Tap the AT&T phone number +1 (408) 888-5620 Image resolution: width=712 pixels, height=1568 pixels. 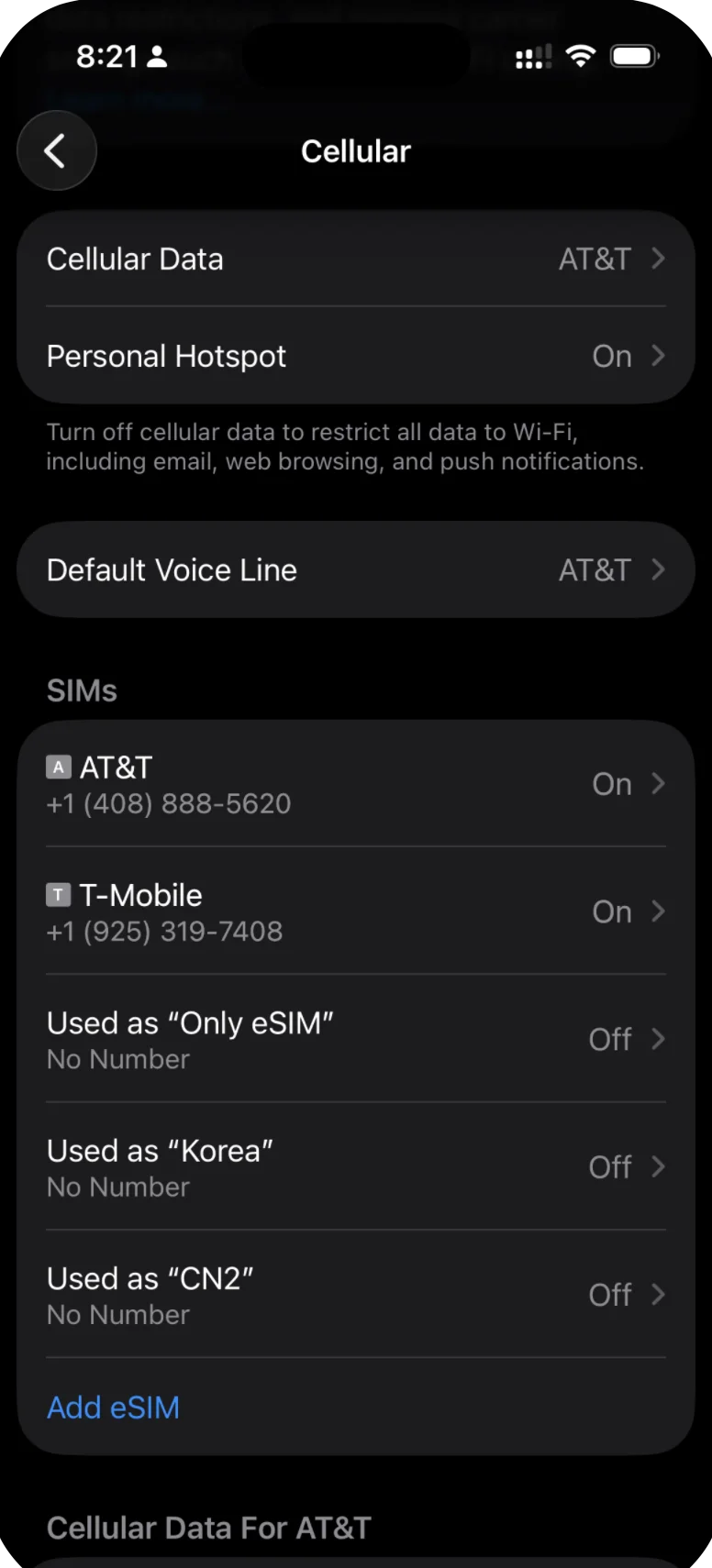(x=168, y=802)
